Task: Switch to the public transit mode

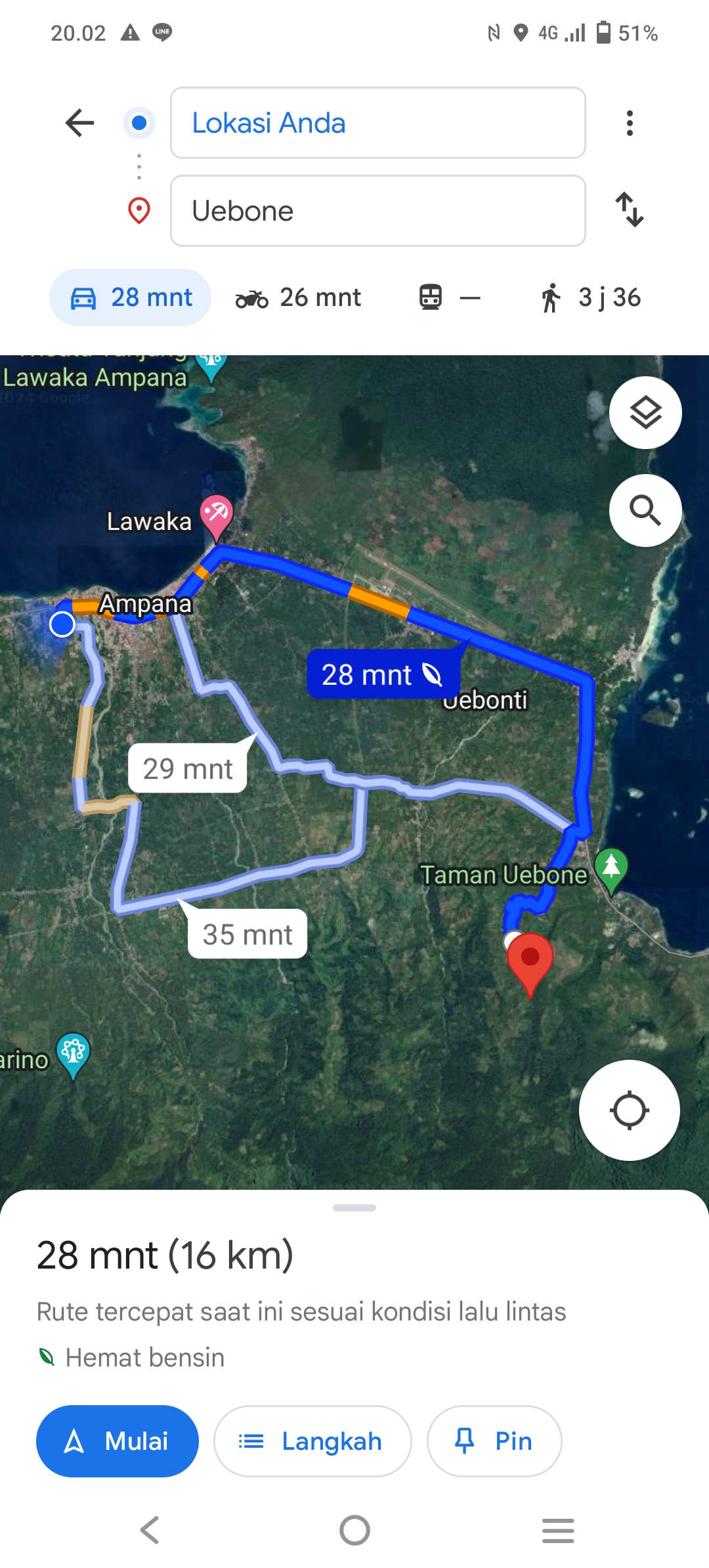Action: [x=450, y=297]
